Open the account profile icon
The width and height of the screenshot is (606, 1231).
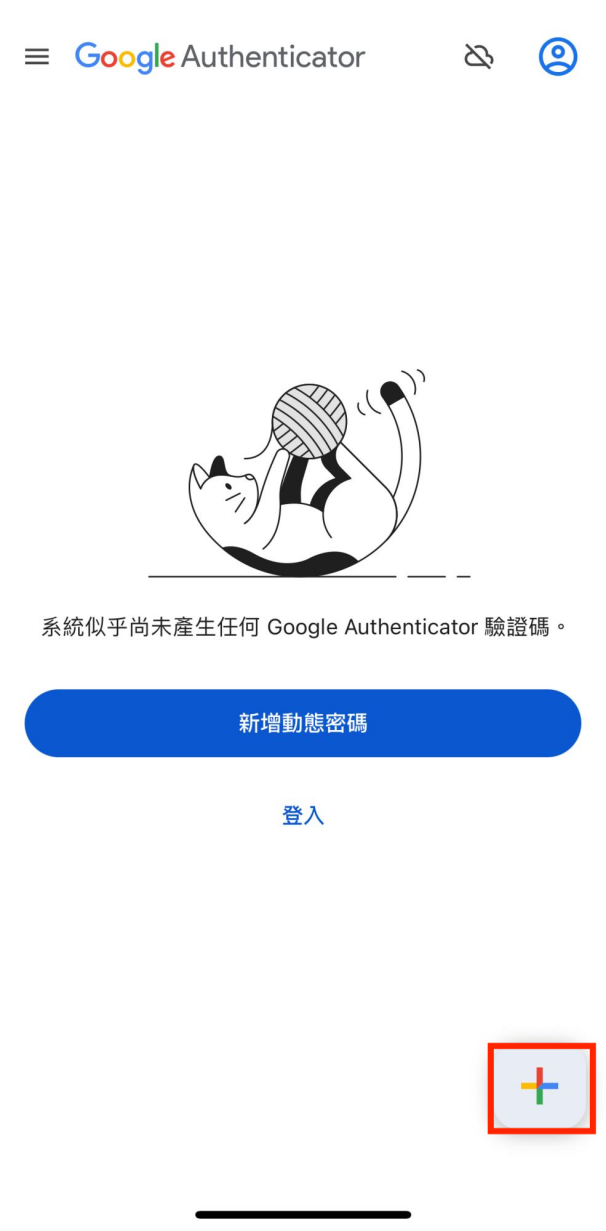[x=558, y=56]
